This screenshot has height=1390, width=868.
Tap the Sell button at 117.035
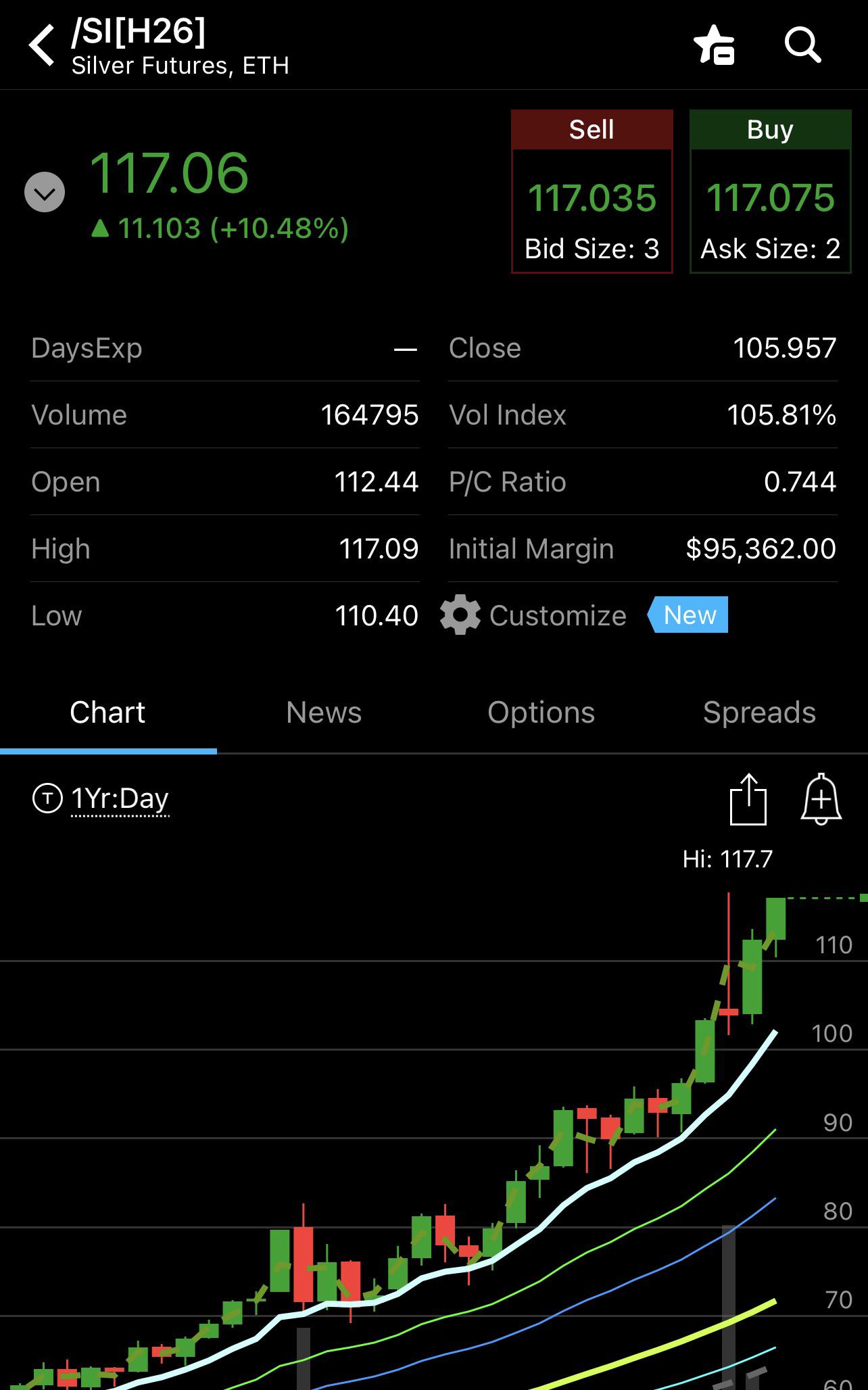592,192
